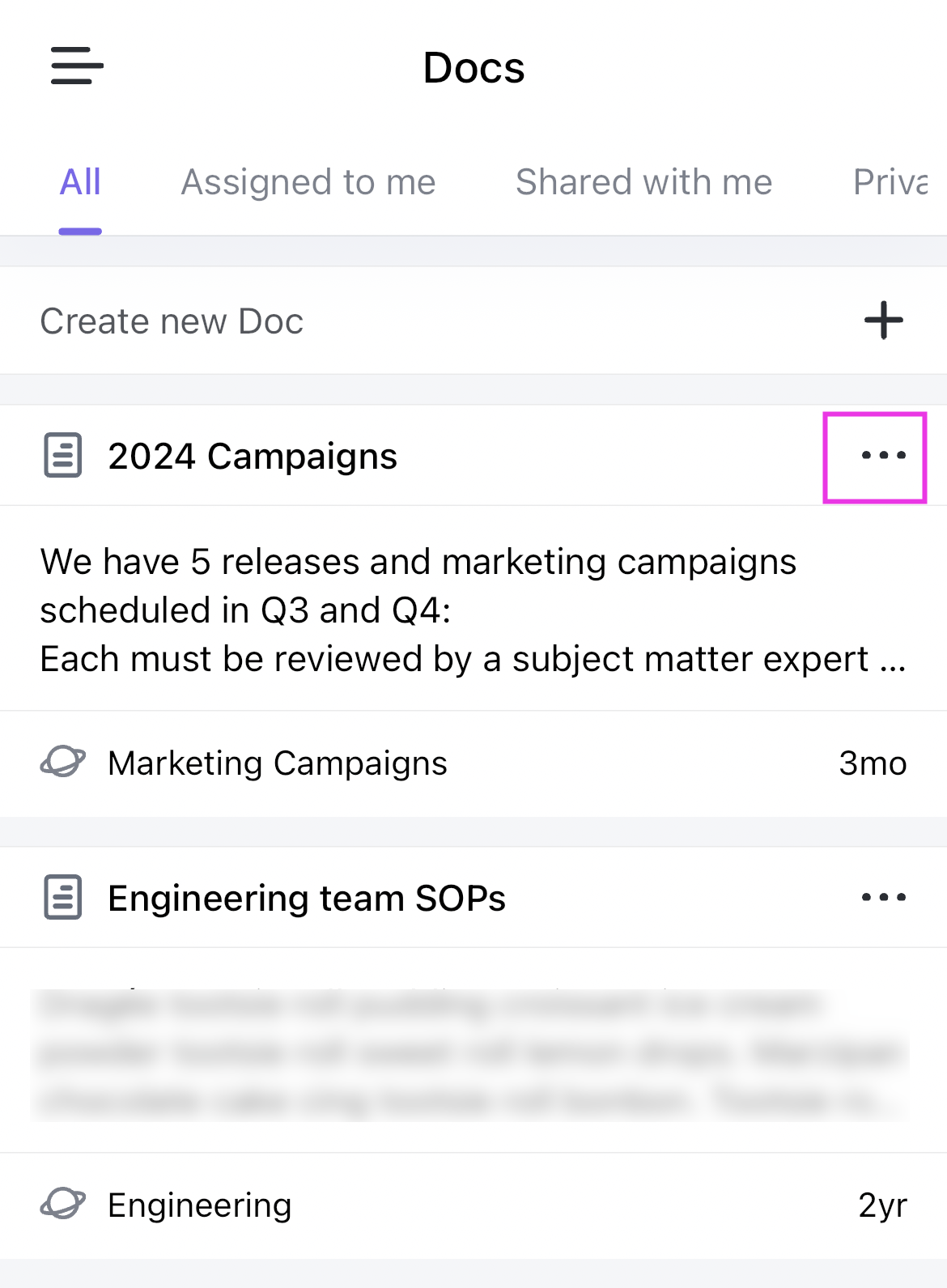The image size is (947, 1288).
Task: Open the ellipsis menu for 2024 Campaigns
Action: click(x=881, y=455)
